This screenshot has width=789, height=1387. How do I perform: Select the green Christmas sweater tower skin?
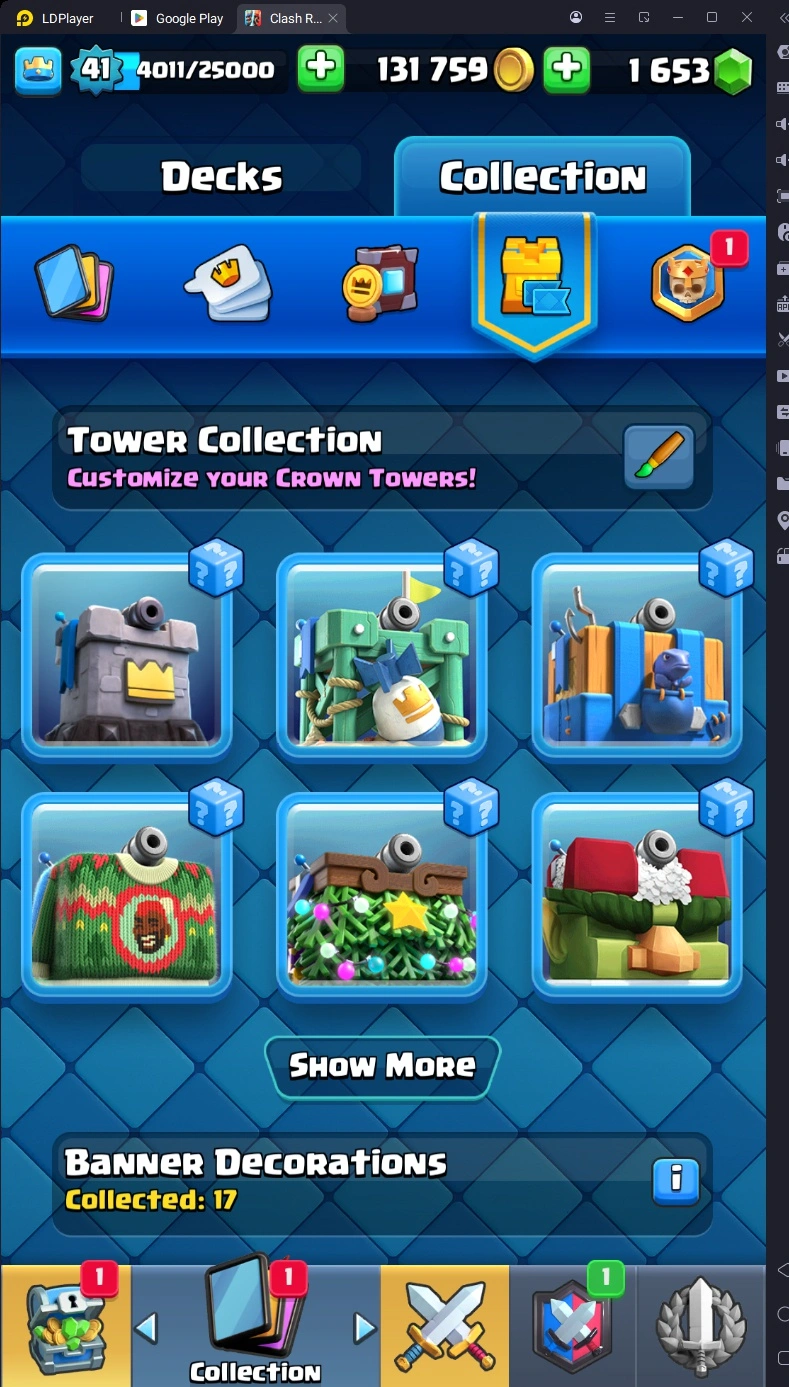[x=127, y=897]
